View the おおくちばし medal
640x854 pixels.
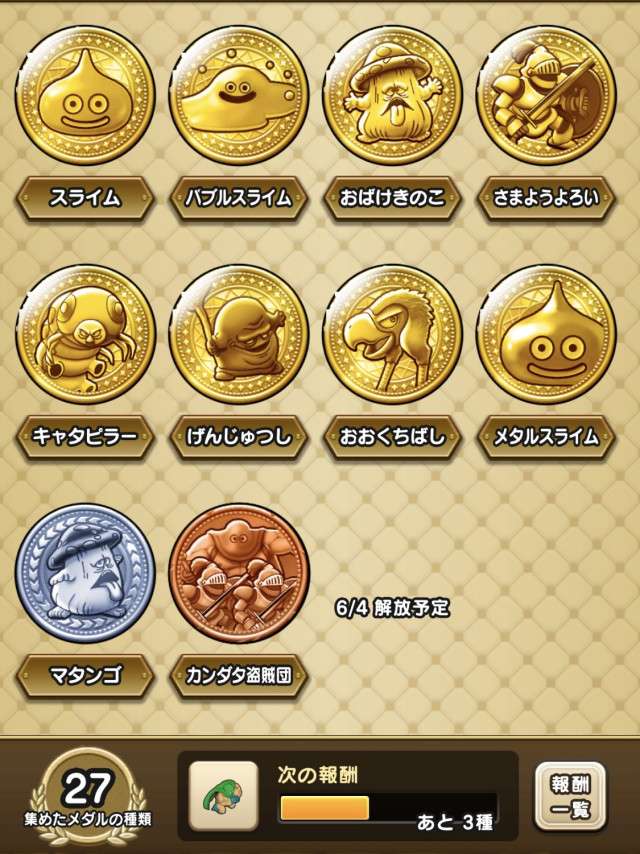click(x=392, y=335)
